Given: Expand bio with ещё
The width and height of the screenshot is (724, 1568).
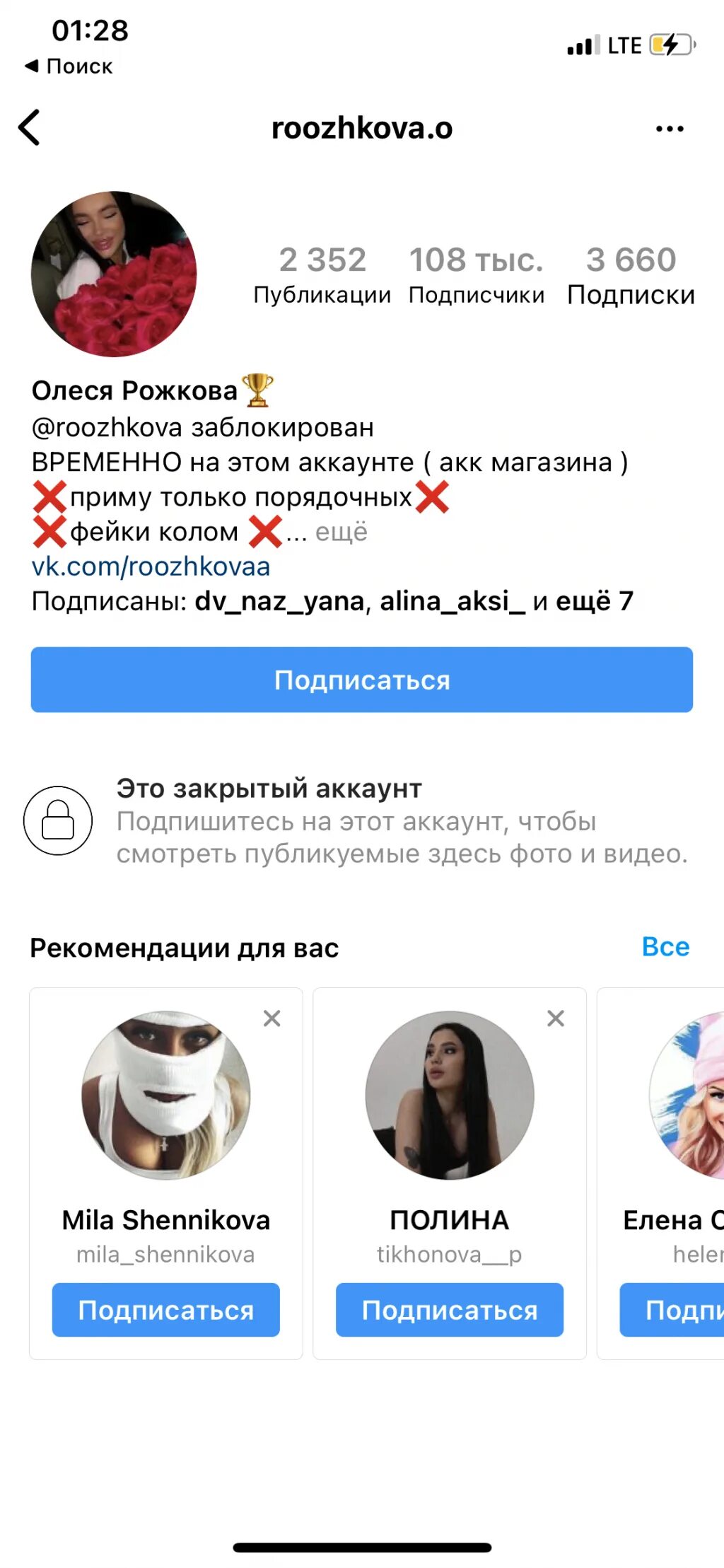Looking at the screenshot, I should click(x=341, y=532).
